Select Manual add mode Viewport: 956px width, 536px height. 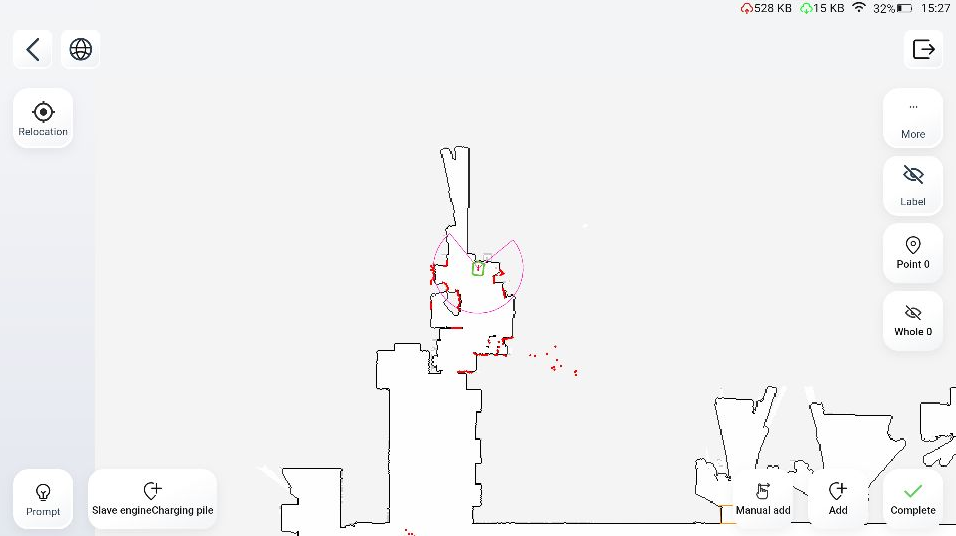click(763, 498)
